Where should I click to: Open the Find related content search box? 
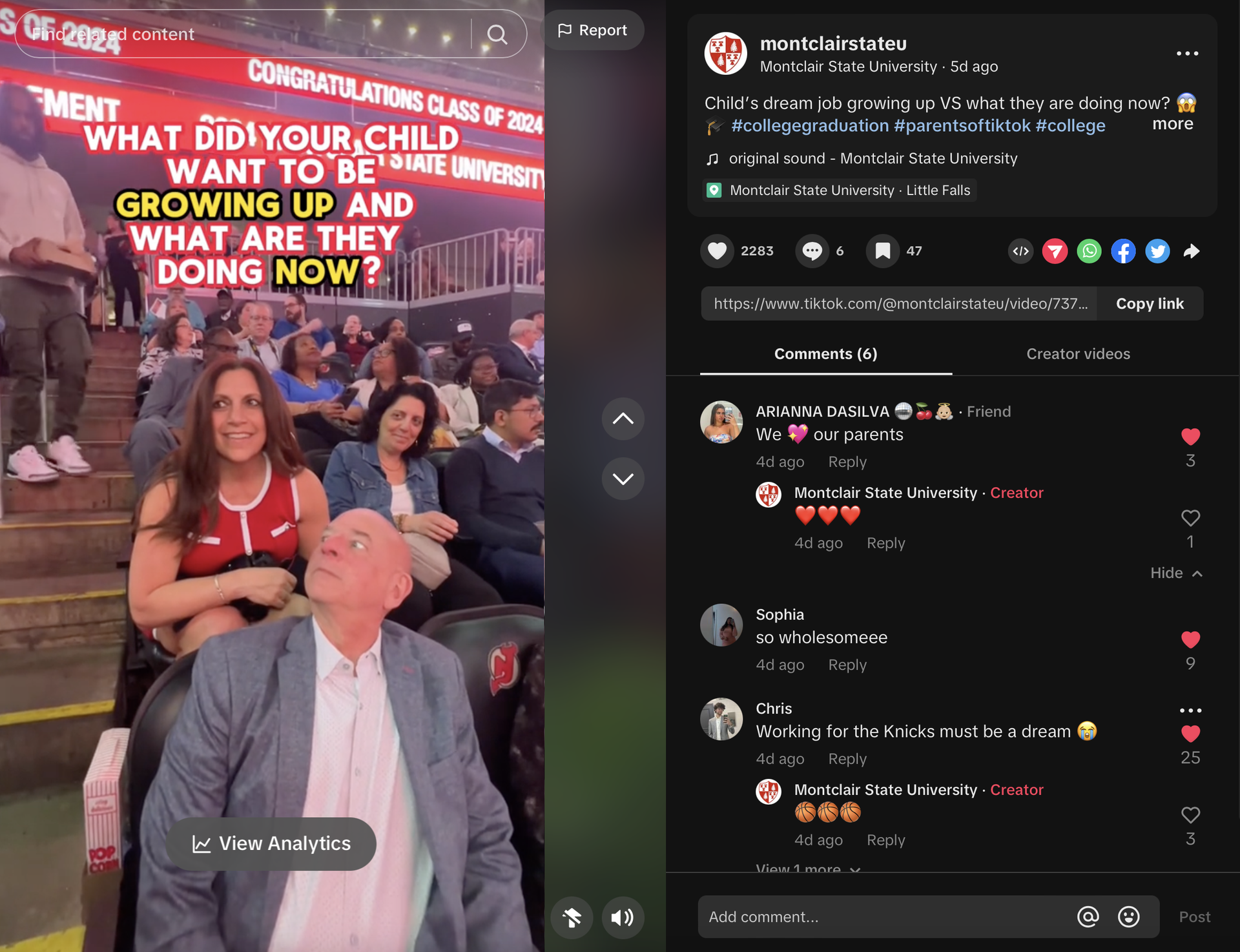pos(245,34)
